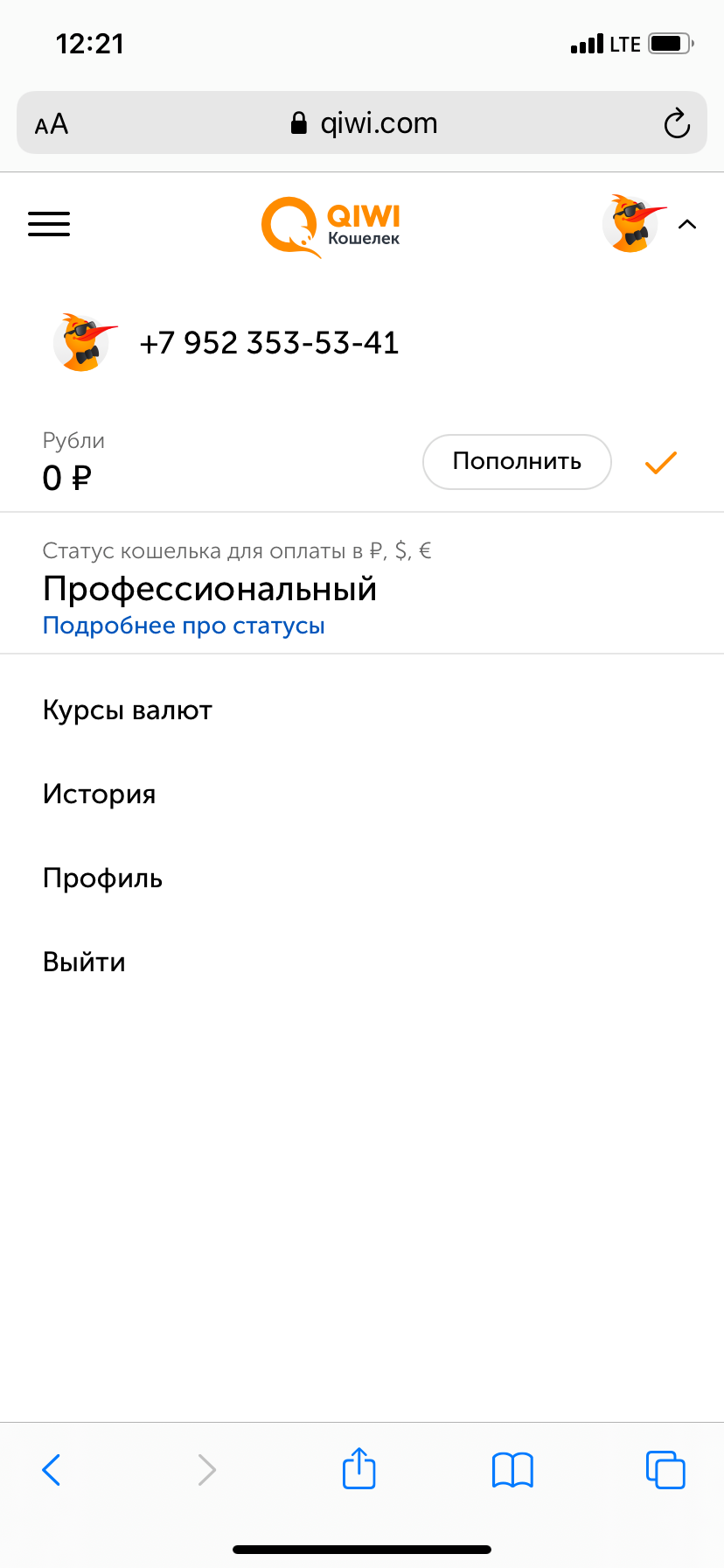Open the AA reader options
This screenshot has width=724, height=1568.
[x=52, y=124]
